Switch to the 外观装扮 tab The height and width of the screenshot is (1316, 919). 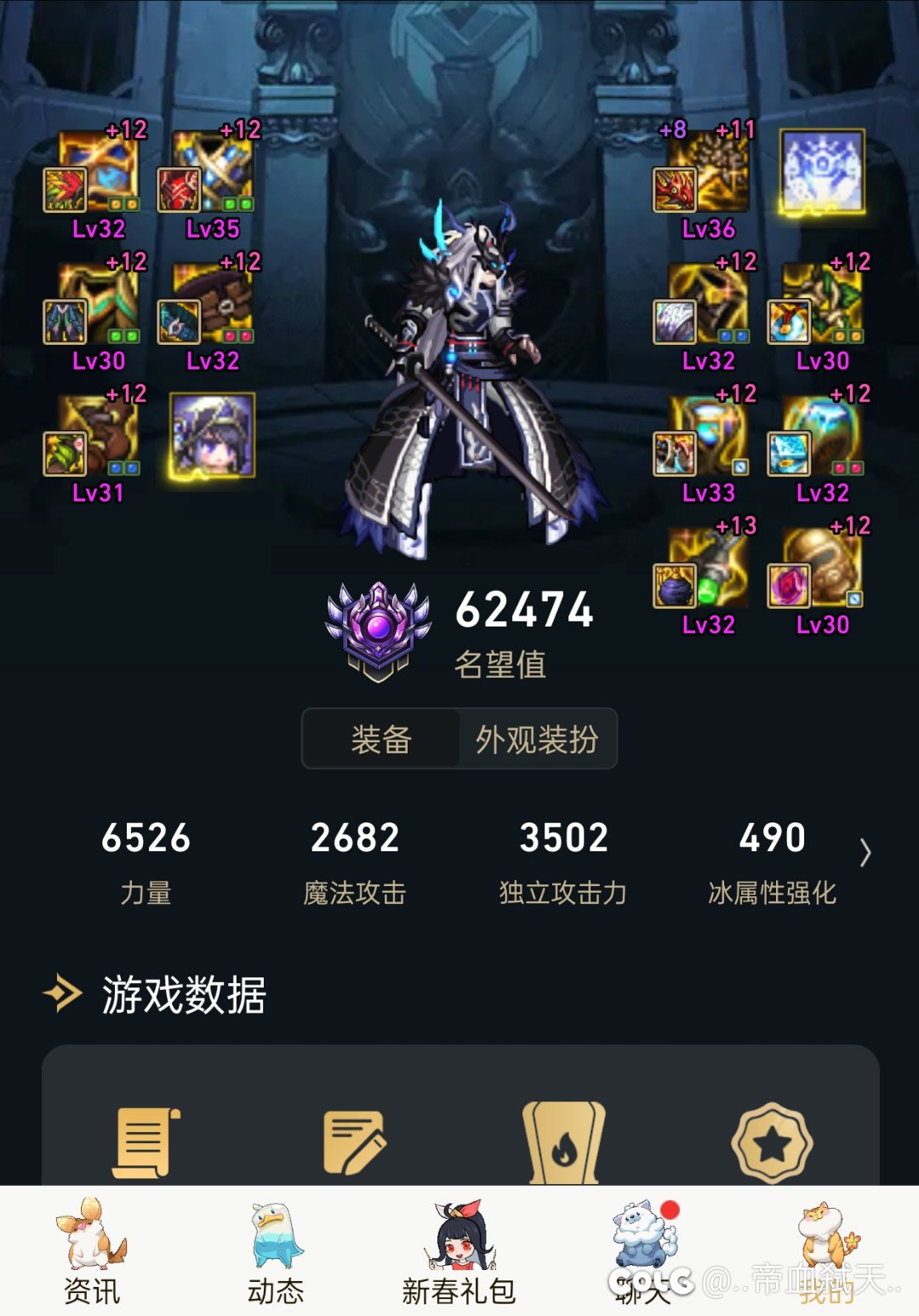click(x=537, y=739)
